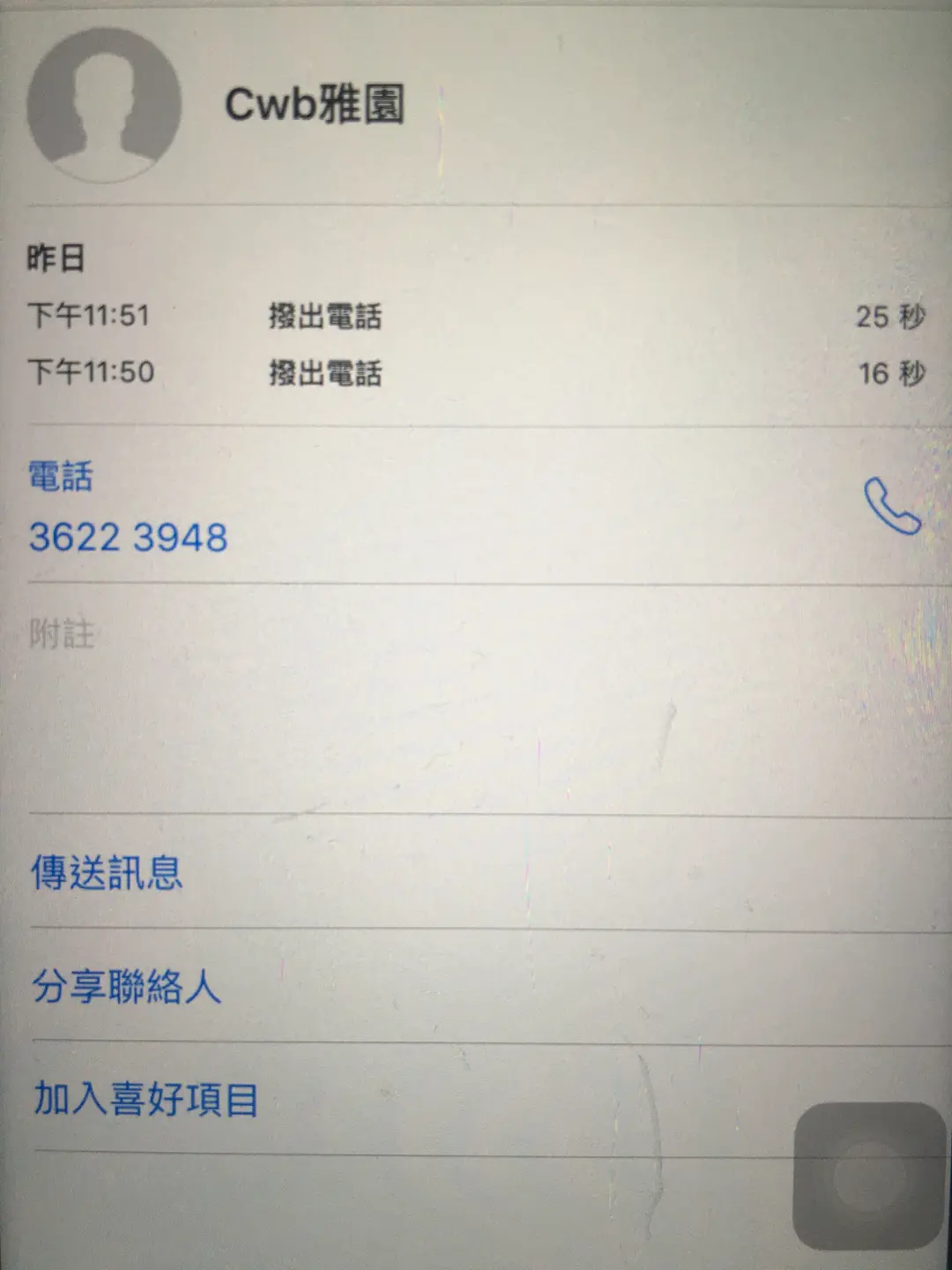Open the AssistiveTouch floating button
The width and height of the screenshot is (952, 1270).
tap(869, 1176)
